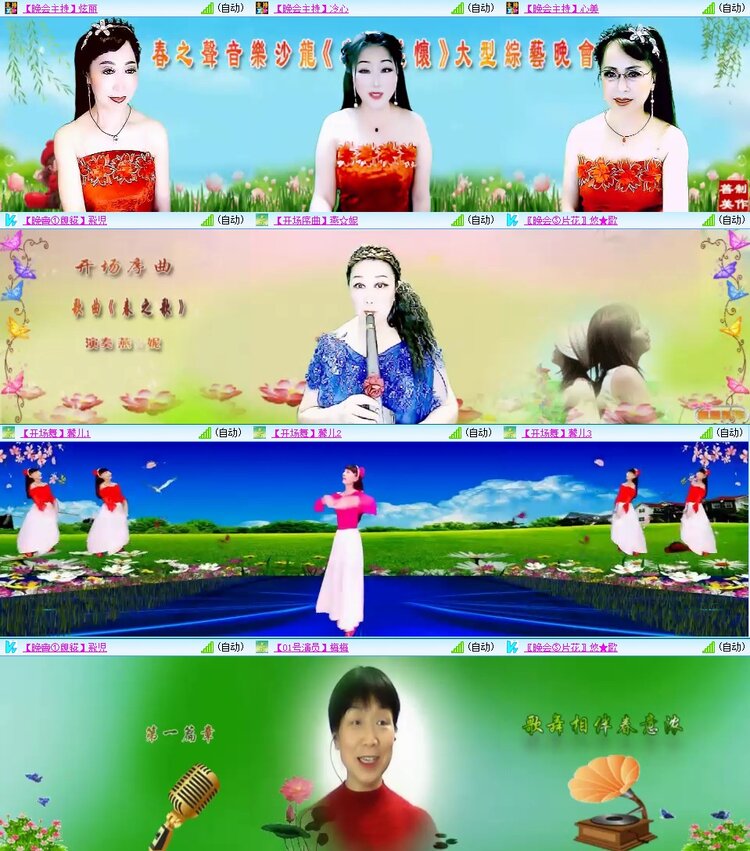This screenshot has width=750, height=851.
Task: Click the red icon beside 【晚会主持】炫丽
Action: (x=13, y=8)
